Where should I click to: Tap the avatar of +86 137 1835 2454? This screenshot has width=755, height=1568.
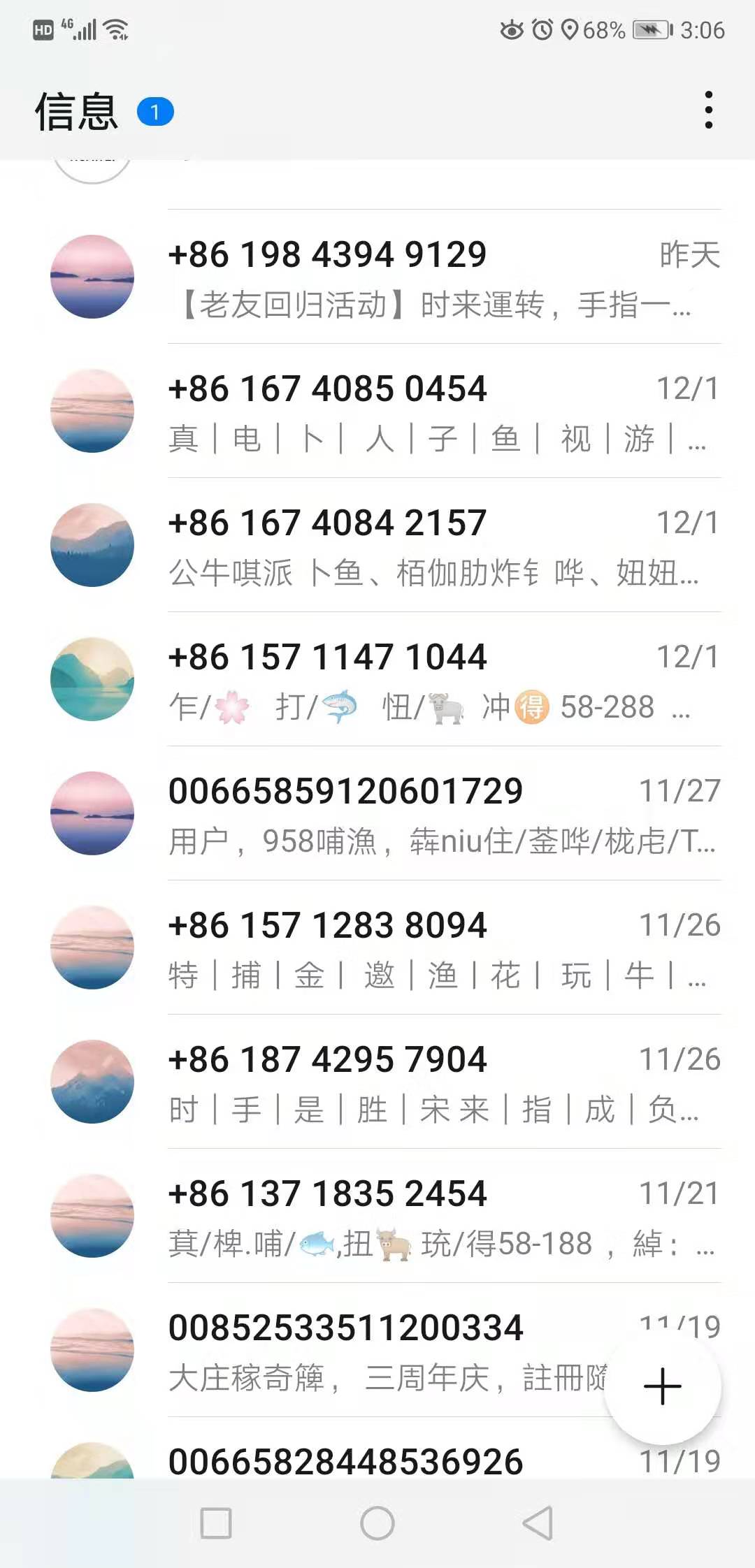click(x=92, y=1215)
